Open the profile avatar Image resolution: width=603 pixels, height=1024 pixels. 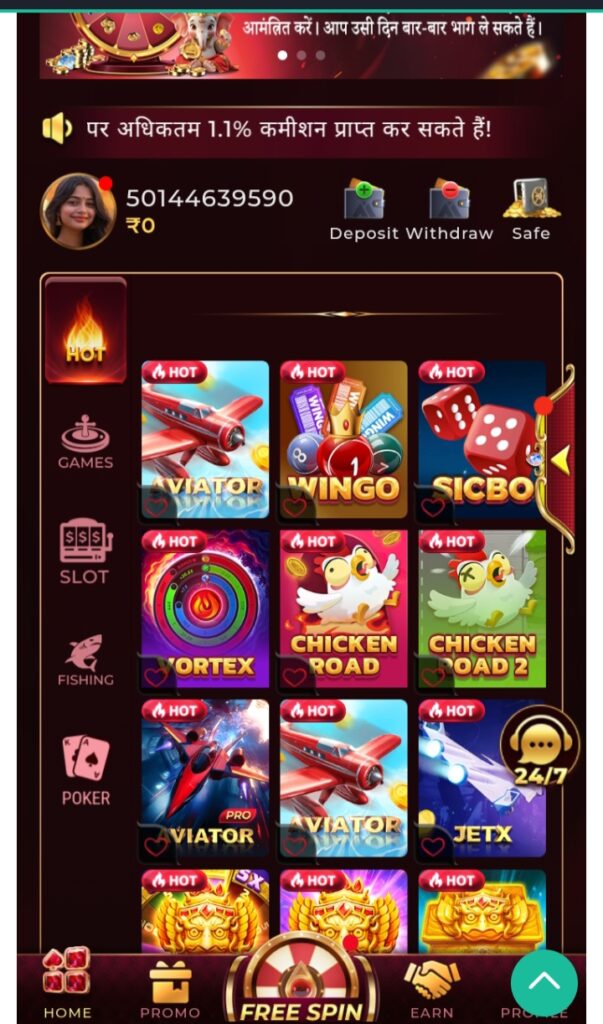coord(77,211)
